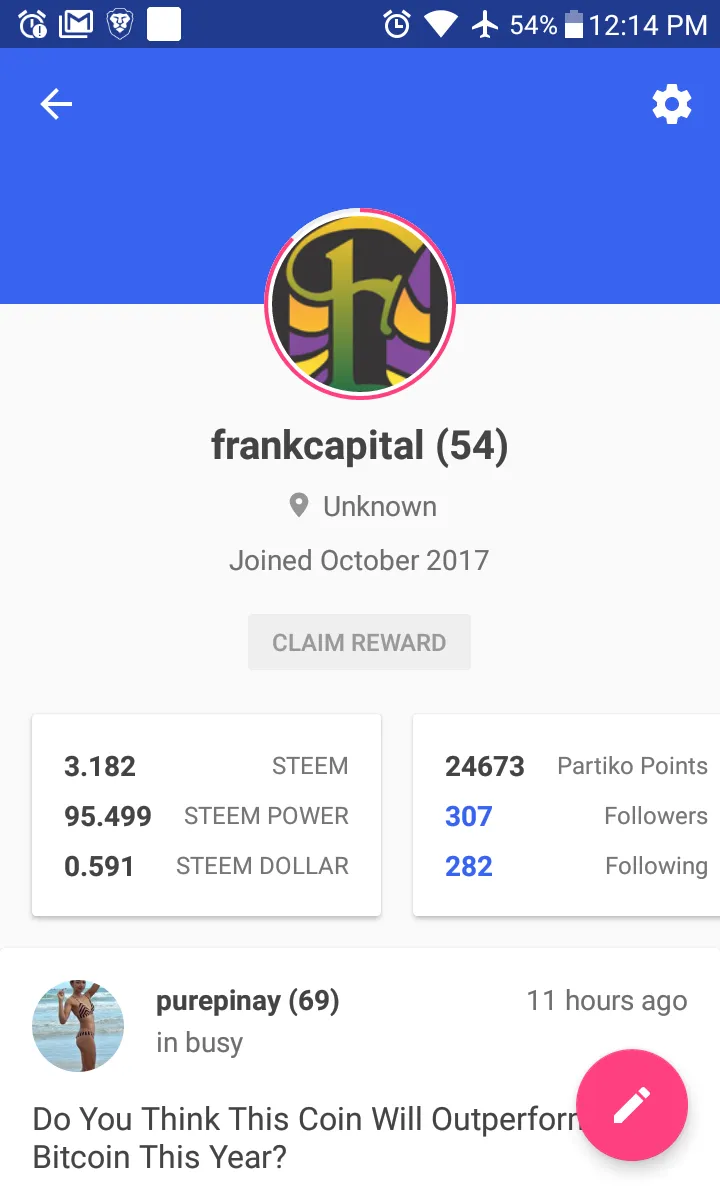Screen dimensions: 720x1193
Task: Open frankcapital's profile picture
Action: pos(360,304)
